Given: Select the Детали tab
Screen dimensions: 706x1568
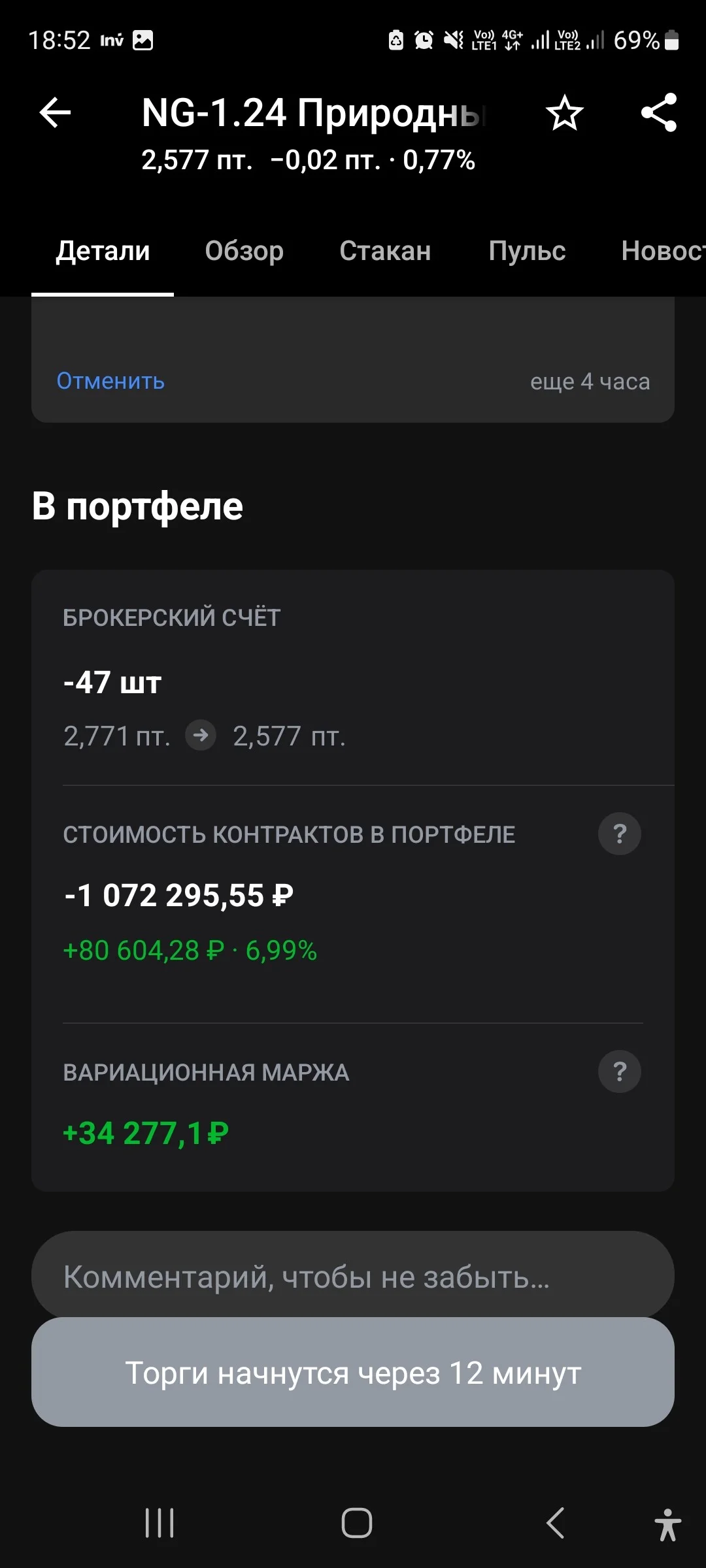Looking at the screenshot, I should pos(103,251).
